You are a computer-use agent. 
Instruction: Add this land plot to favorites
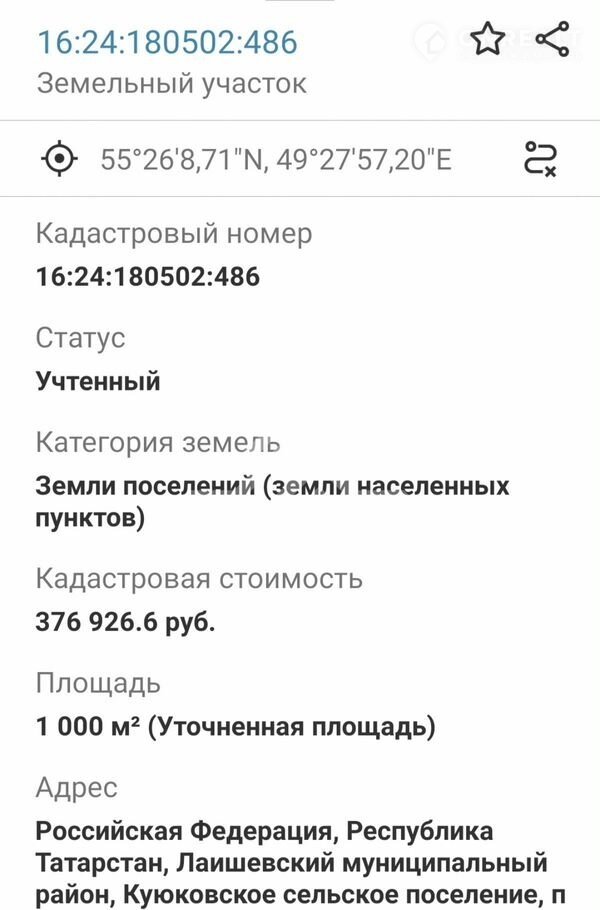487,40
